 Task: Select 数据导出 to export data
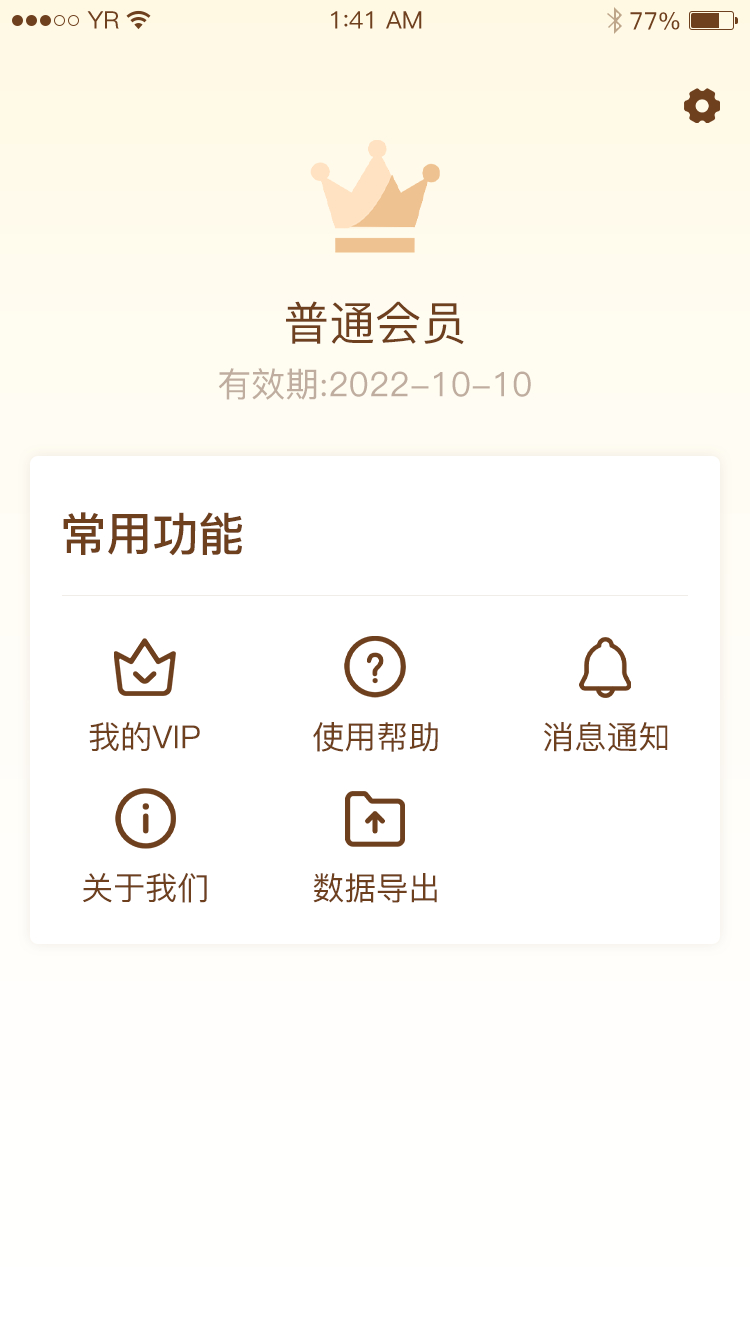click(375, 847)
